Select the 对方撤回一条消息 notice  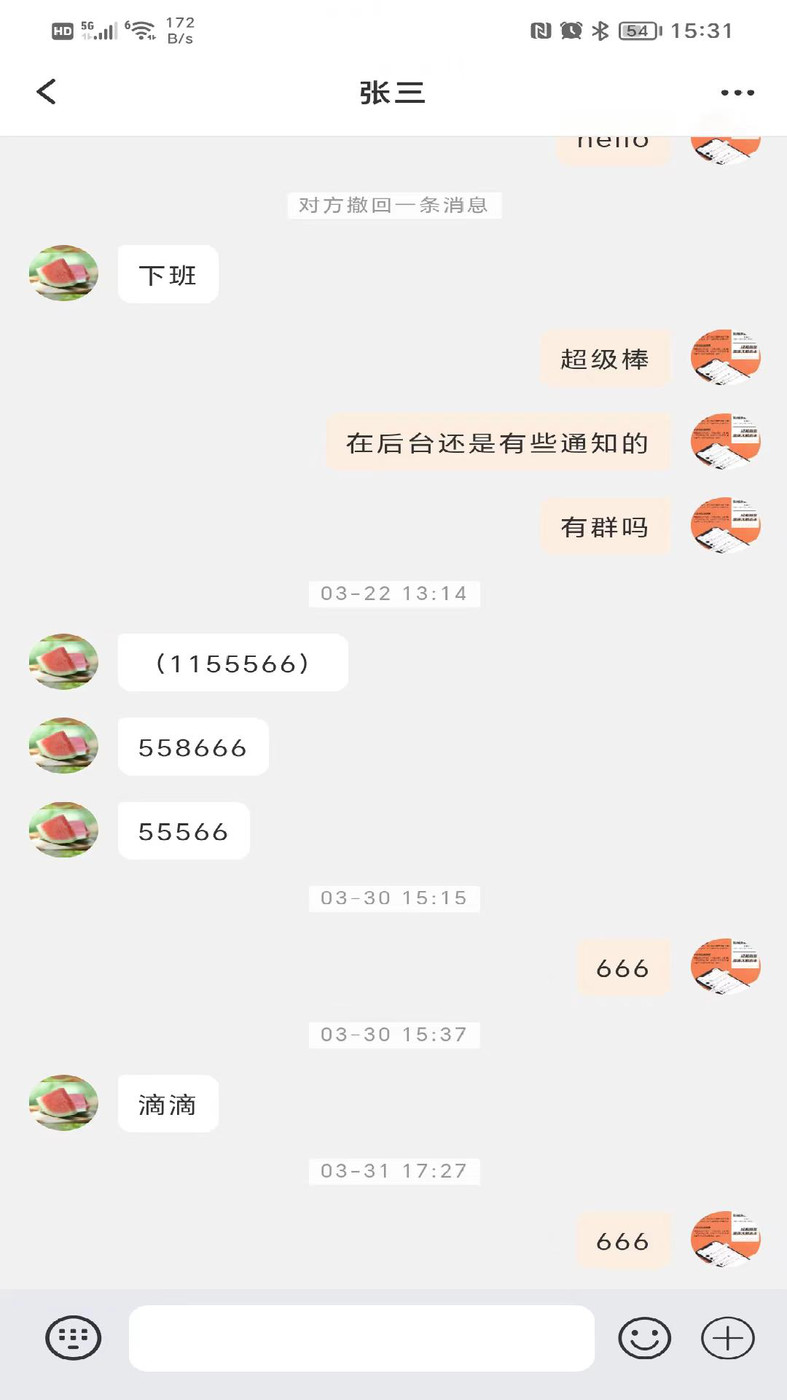393,205
